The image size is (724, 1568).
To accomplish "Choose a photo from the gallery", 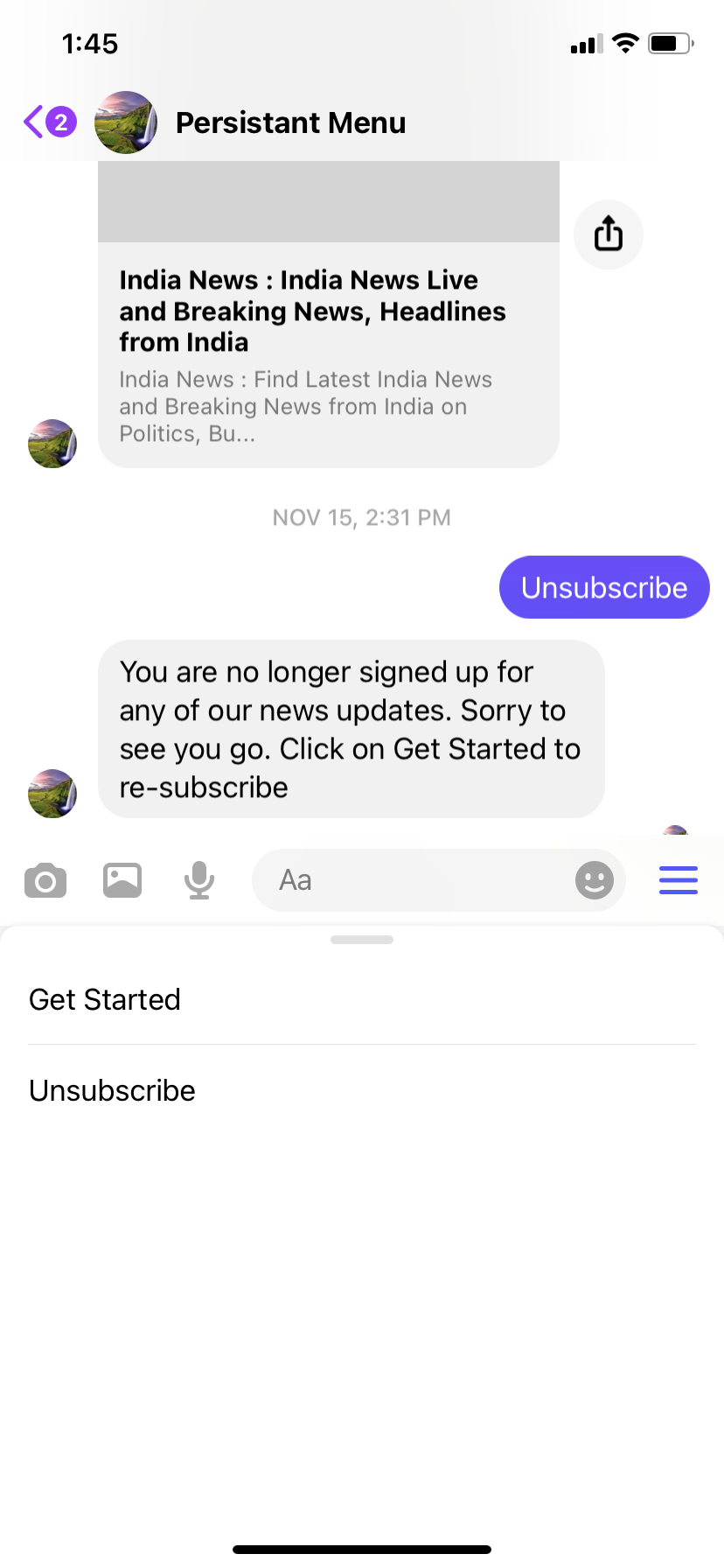I will pos(122,880).
